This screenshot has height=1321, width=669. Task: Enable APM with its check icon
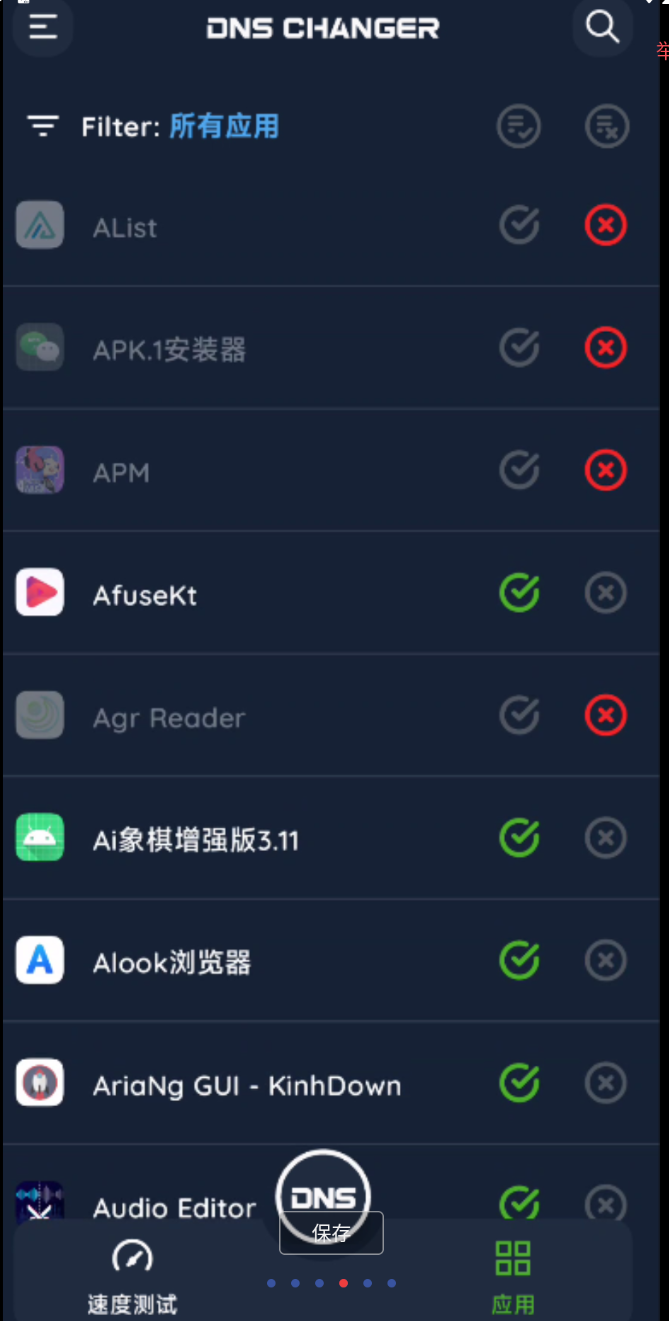tap(519, 470)
